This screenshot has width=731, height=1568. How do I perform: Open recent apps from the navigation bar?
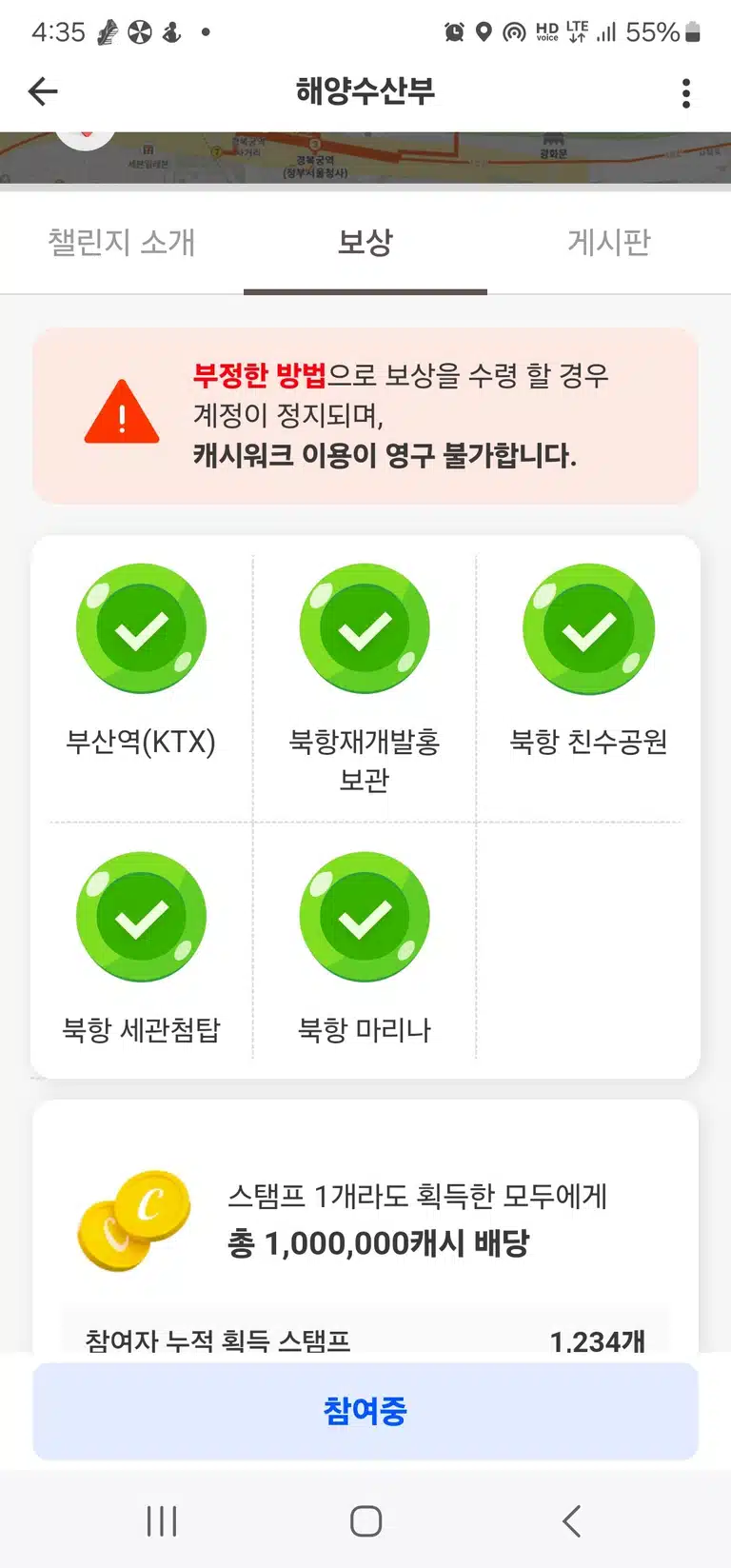(162, 1520)
